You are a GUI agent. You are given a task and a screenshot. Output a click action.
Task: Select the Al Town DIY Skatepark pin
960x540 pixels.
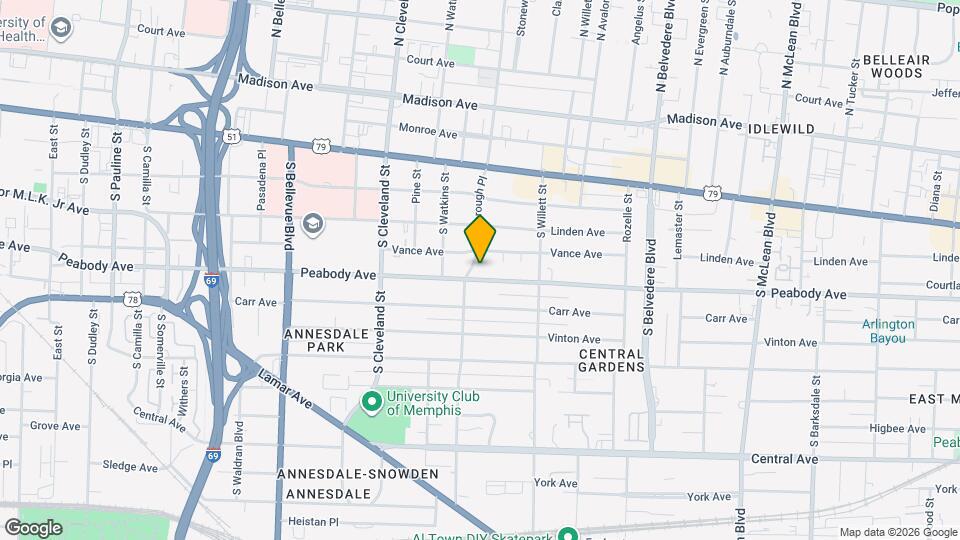[x=567, y=534]
